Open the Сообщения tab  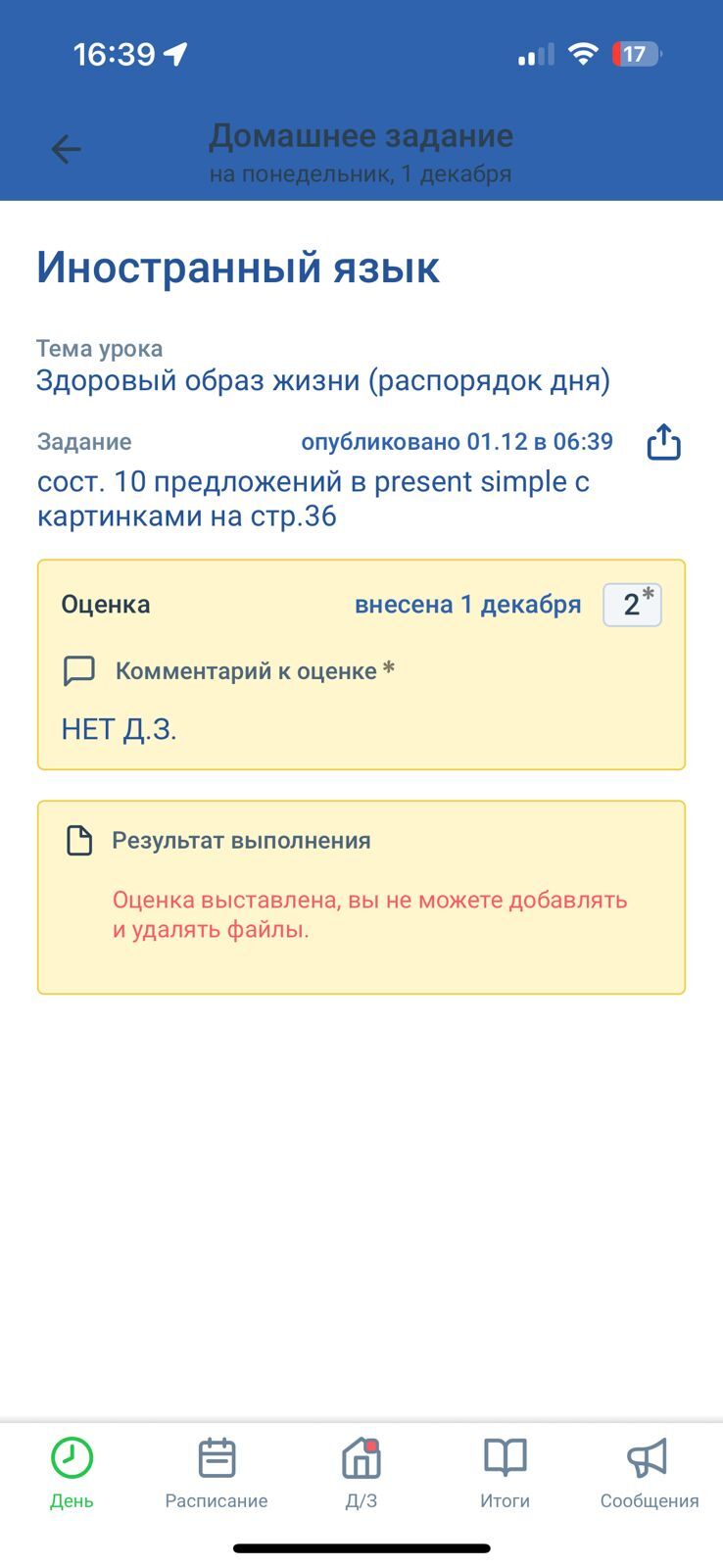(x=649, y=1472)
